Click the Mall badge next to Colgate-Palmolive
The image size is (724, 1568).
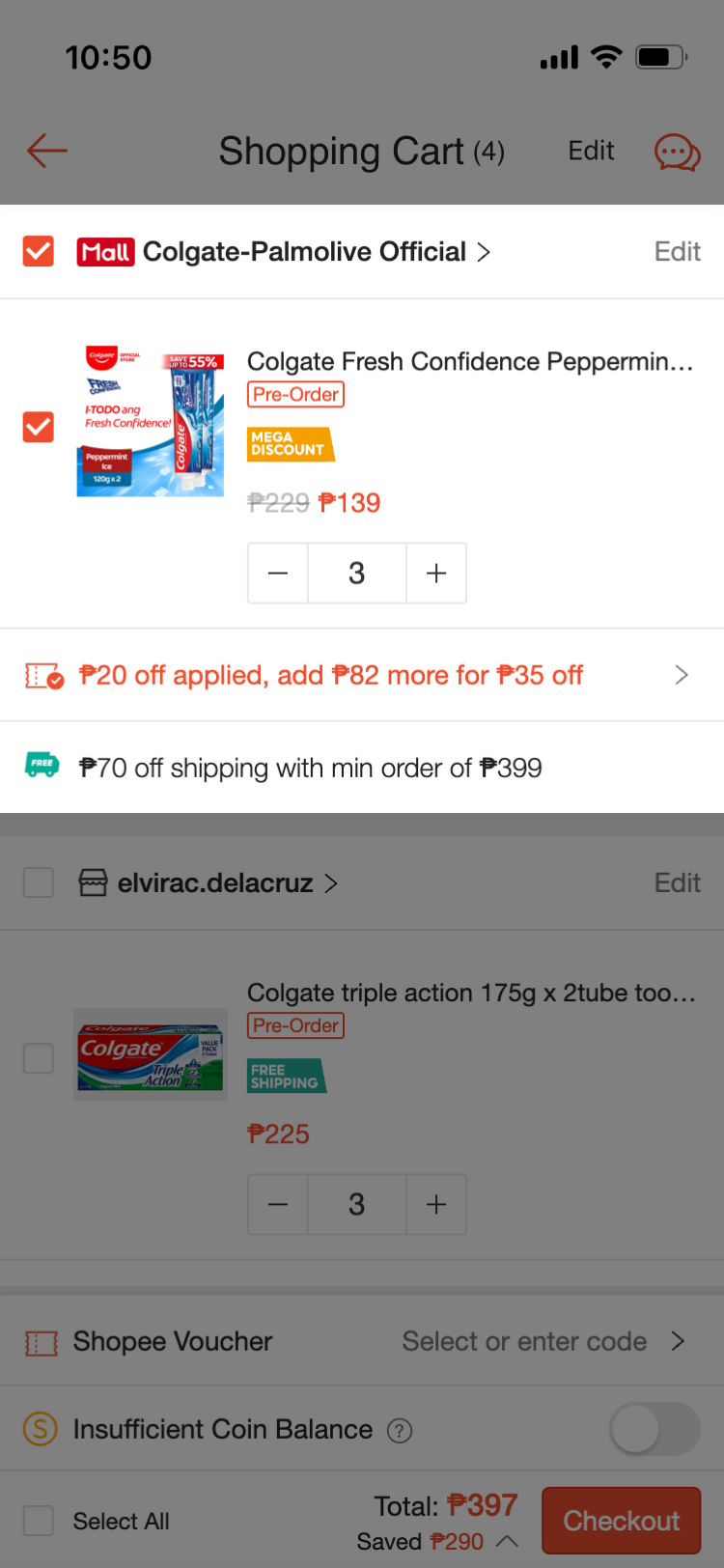pyautogui.click(x=106, y=251)
